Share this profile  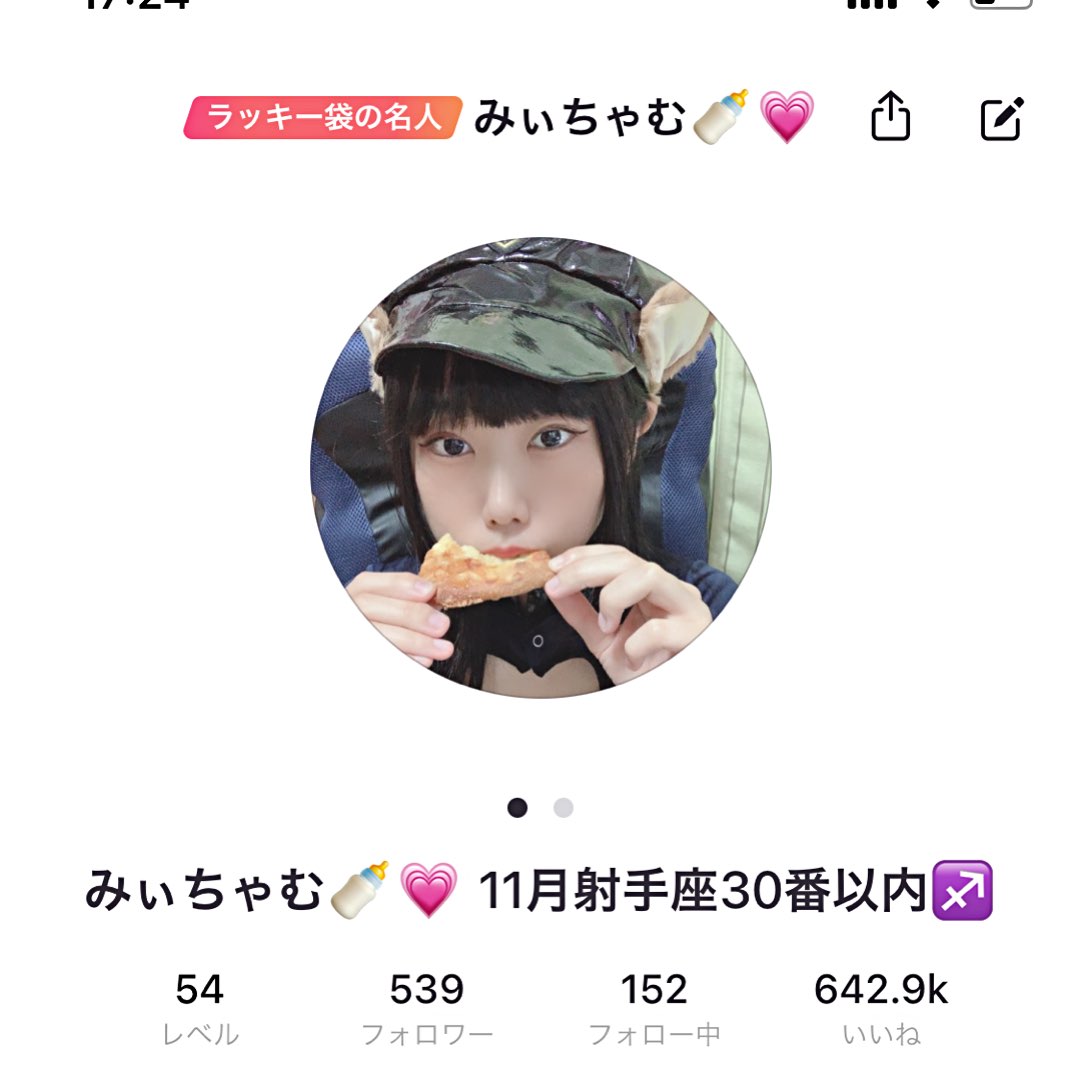click(890, 117)
